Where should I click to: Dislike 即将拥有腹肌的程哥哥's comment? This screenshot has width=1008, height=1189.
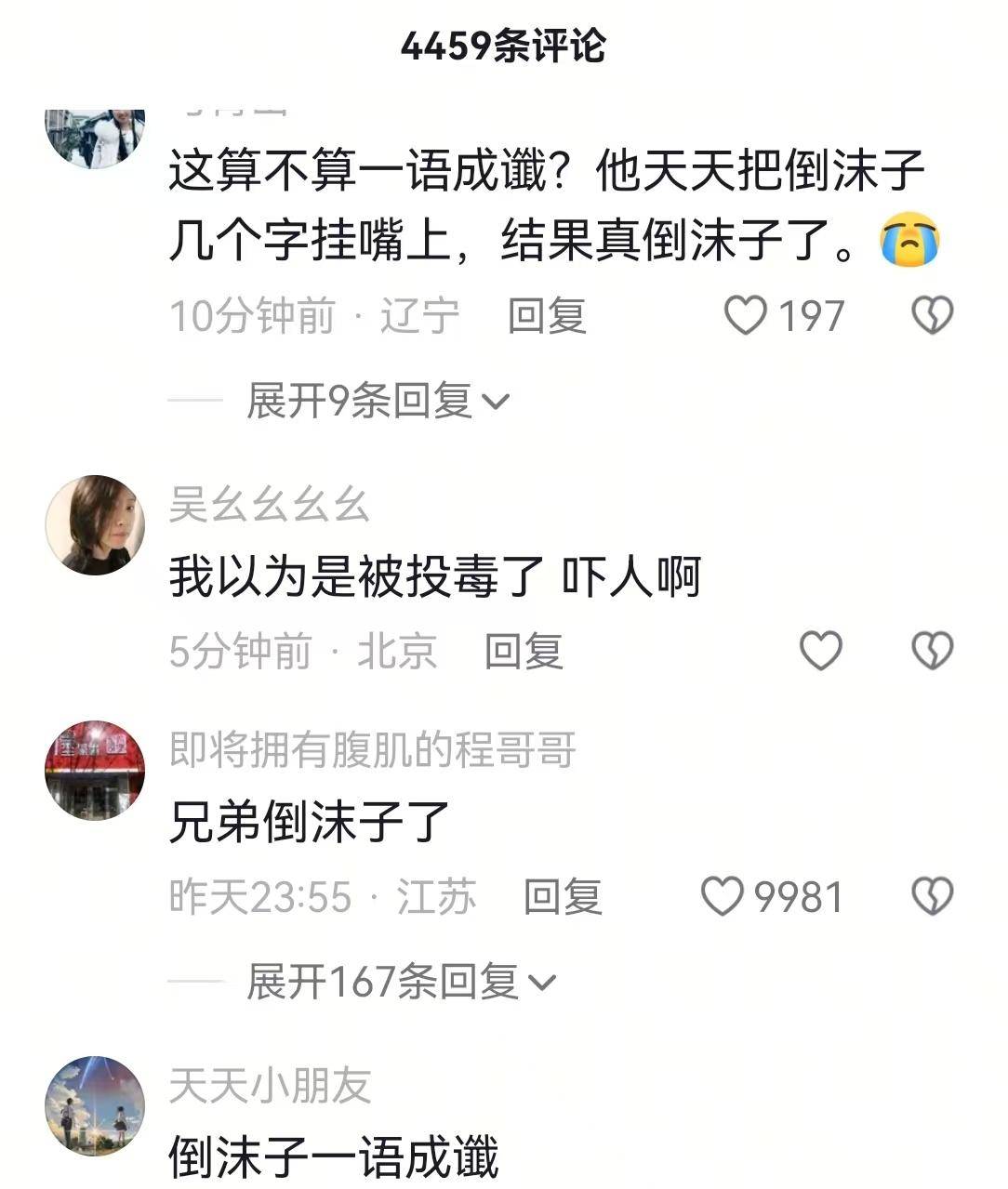(932, 896)
